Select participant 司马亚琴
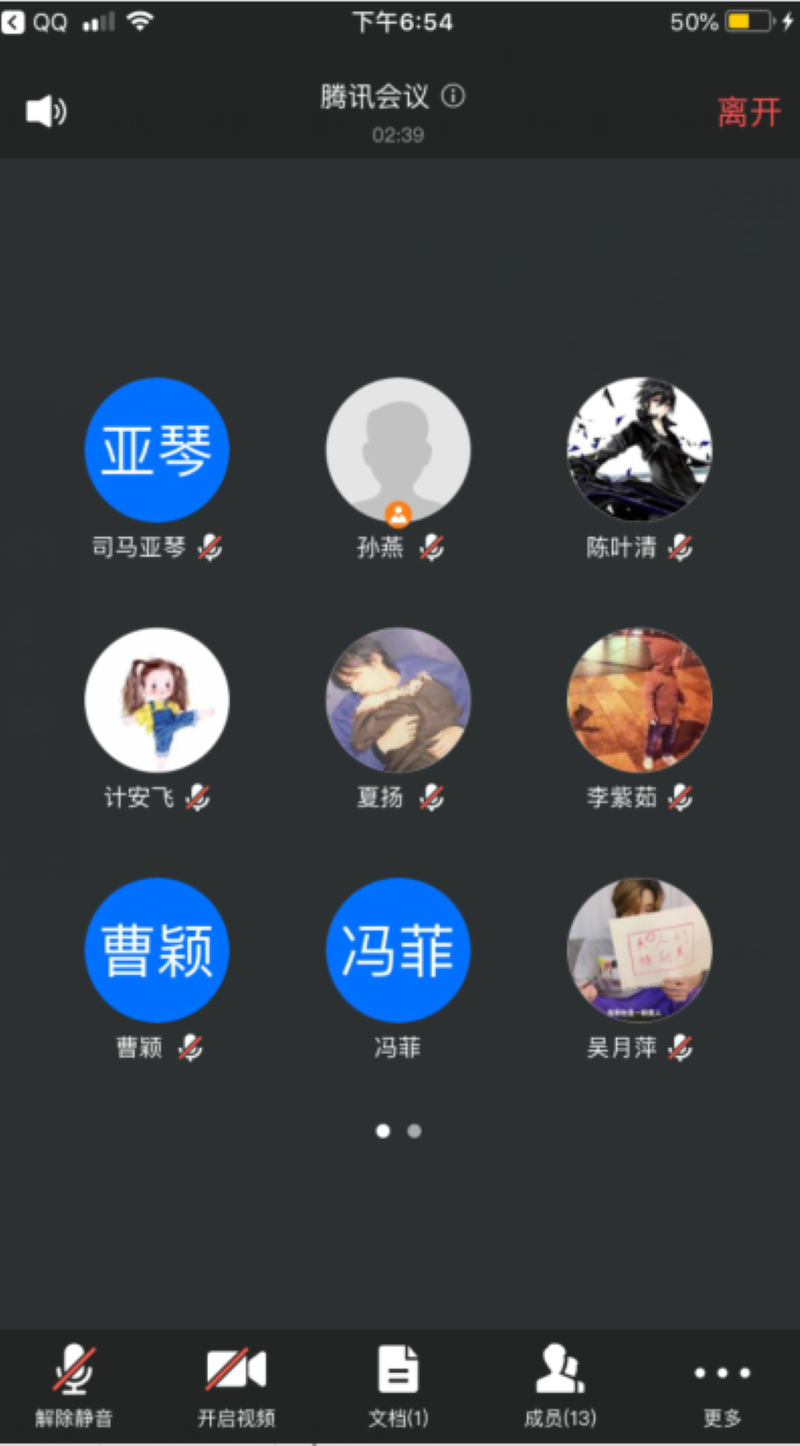Image resolution: width=800 pixels, height=1446 pixels. tap(157, 450)
